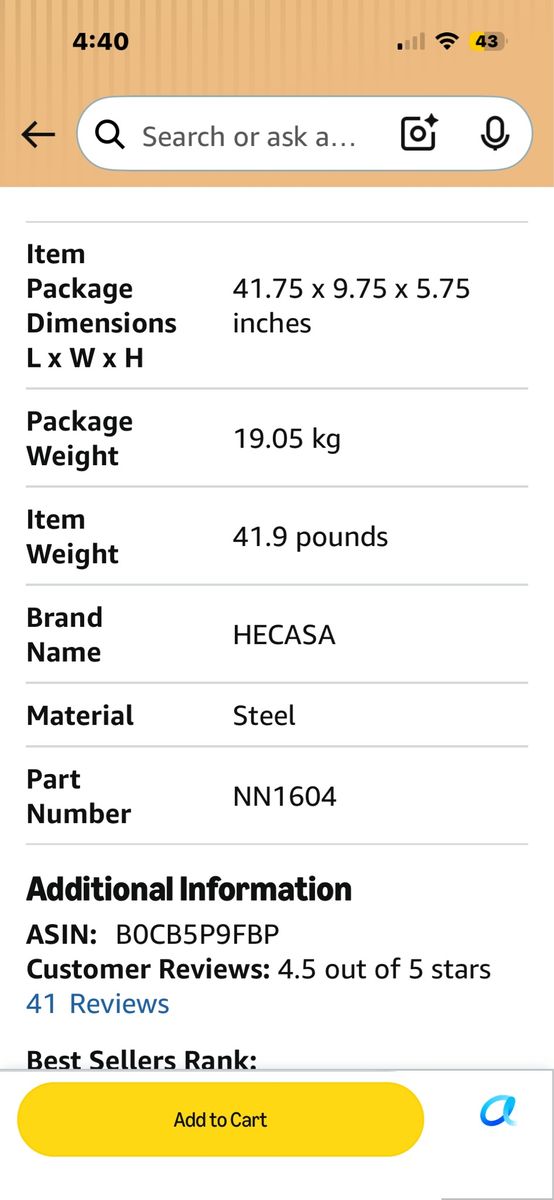554x1200 pixels.
Task: Start voice search with microphone
Action: click(x=494, y=134)
